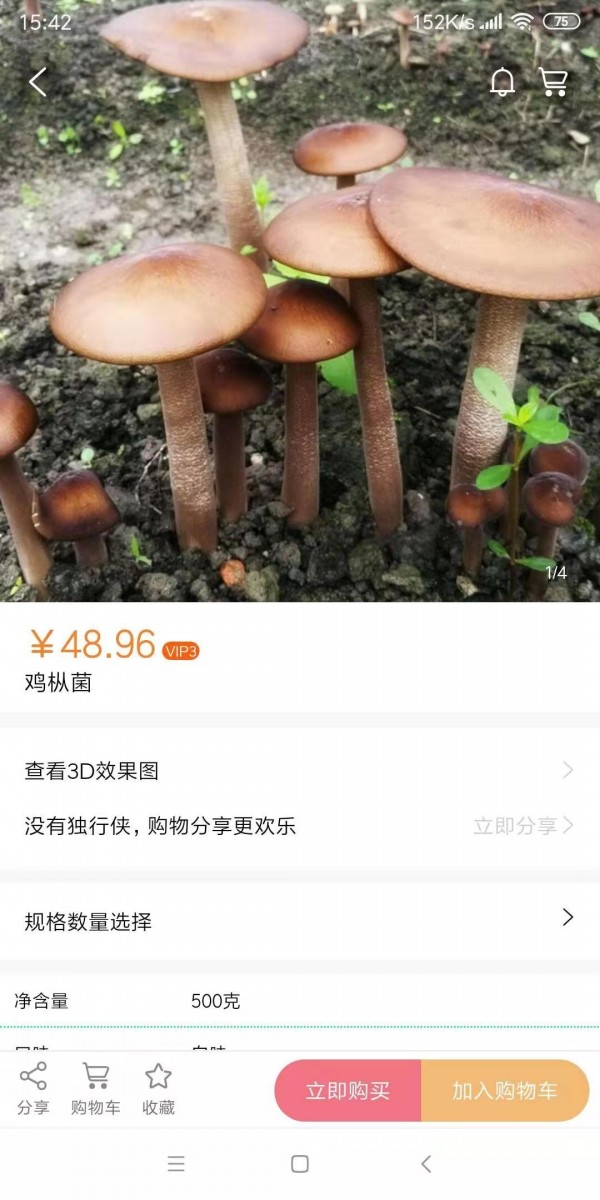This screenshot has height=1200, width=600.
Task: Tap the 分享 icon in bottom bar
Action: [x=33, y=1089]
